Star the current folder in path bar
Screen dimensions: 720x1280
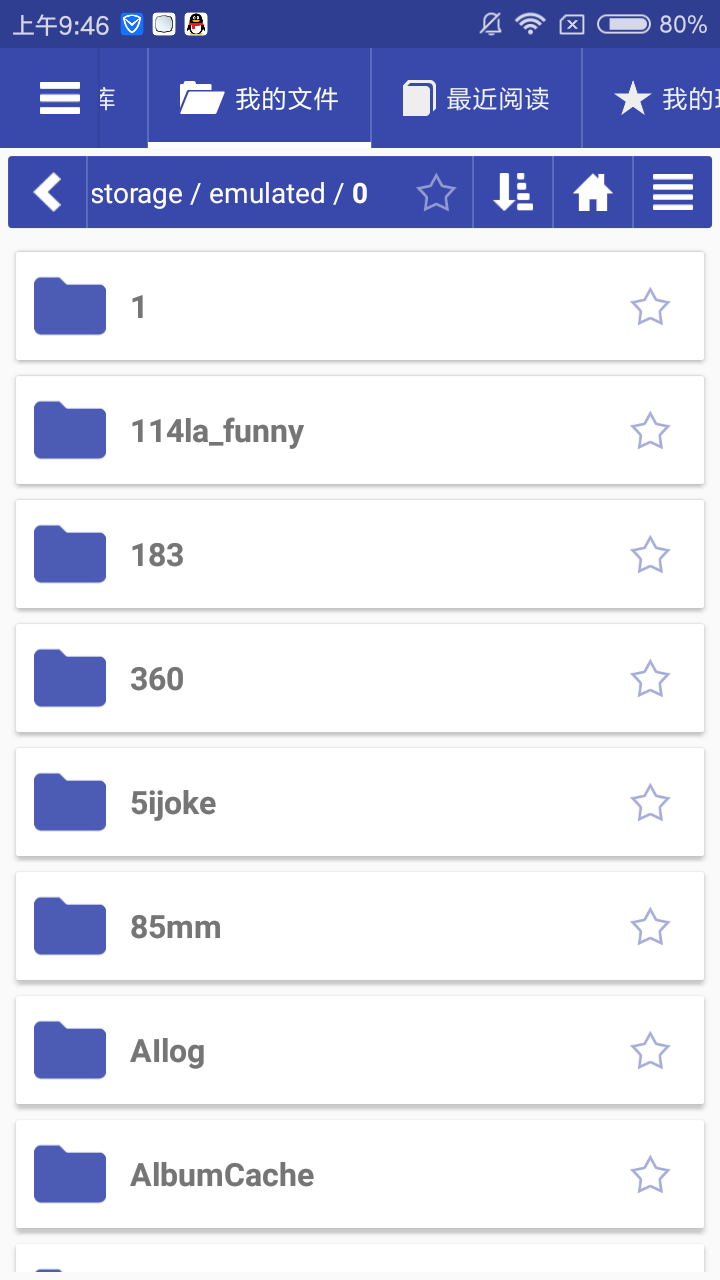pyautogui.click(x=436, y=192)
